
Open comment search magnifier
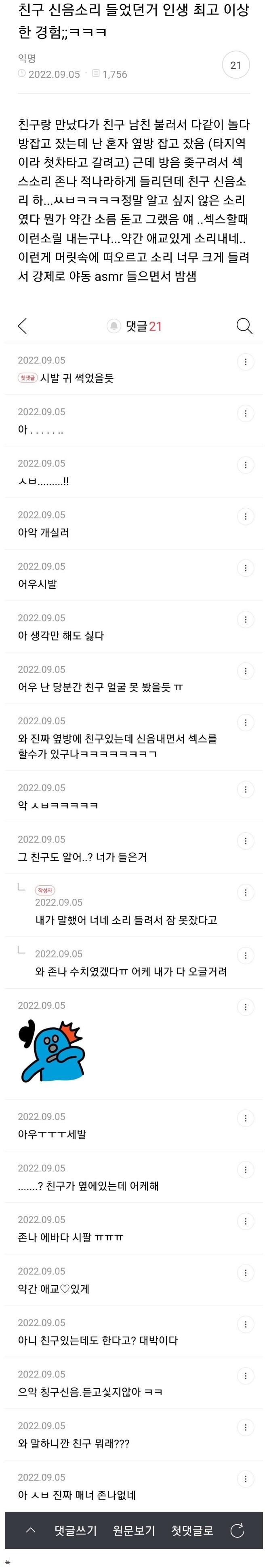coord(244,326)
